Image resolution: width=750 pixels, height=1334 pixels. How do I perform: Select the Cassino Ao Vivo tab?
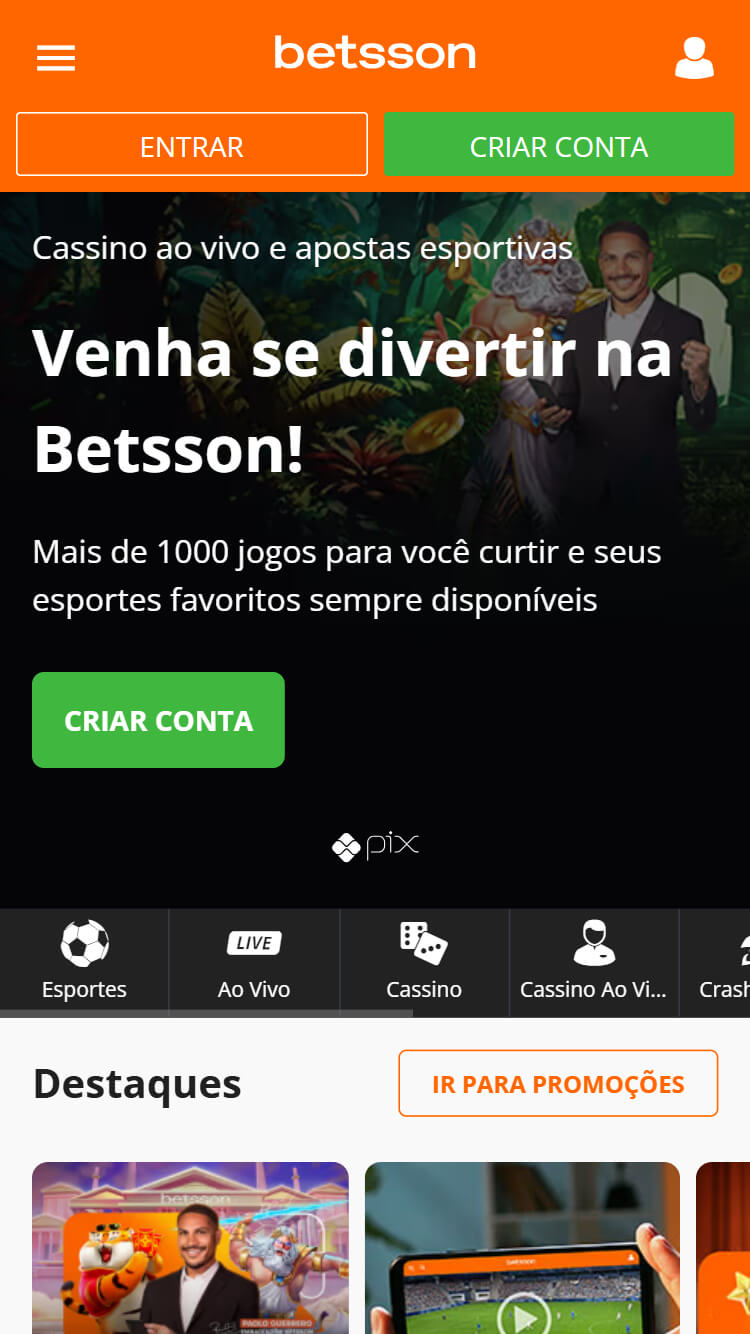point(594,962)
